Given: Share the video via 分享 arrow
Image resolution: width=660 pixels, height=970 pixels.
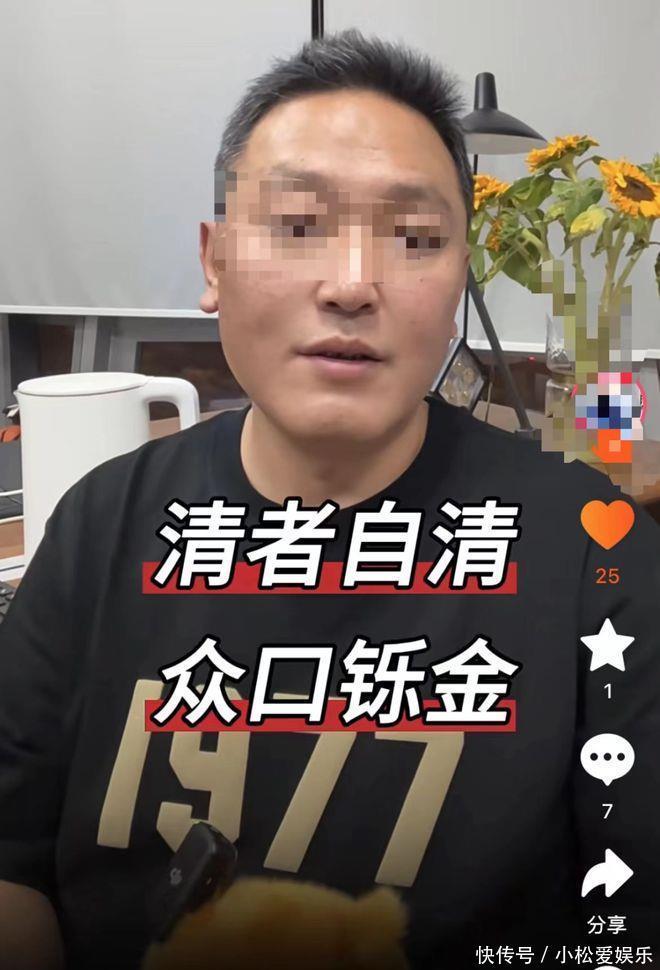Looking at the screenshot, I should click(607, 875).
